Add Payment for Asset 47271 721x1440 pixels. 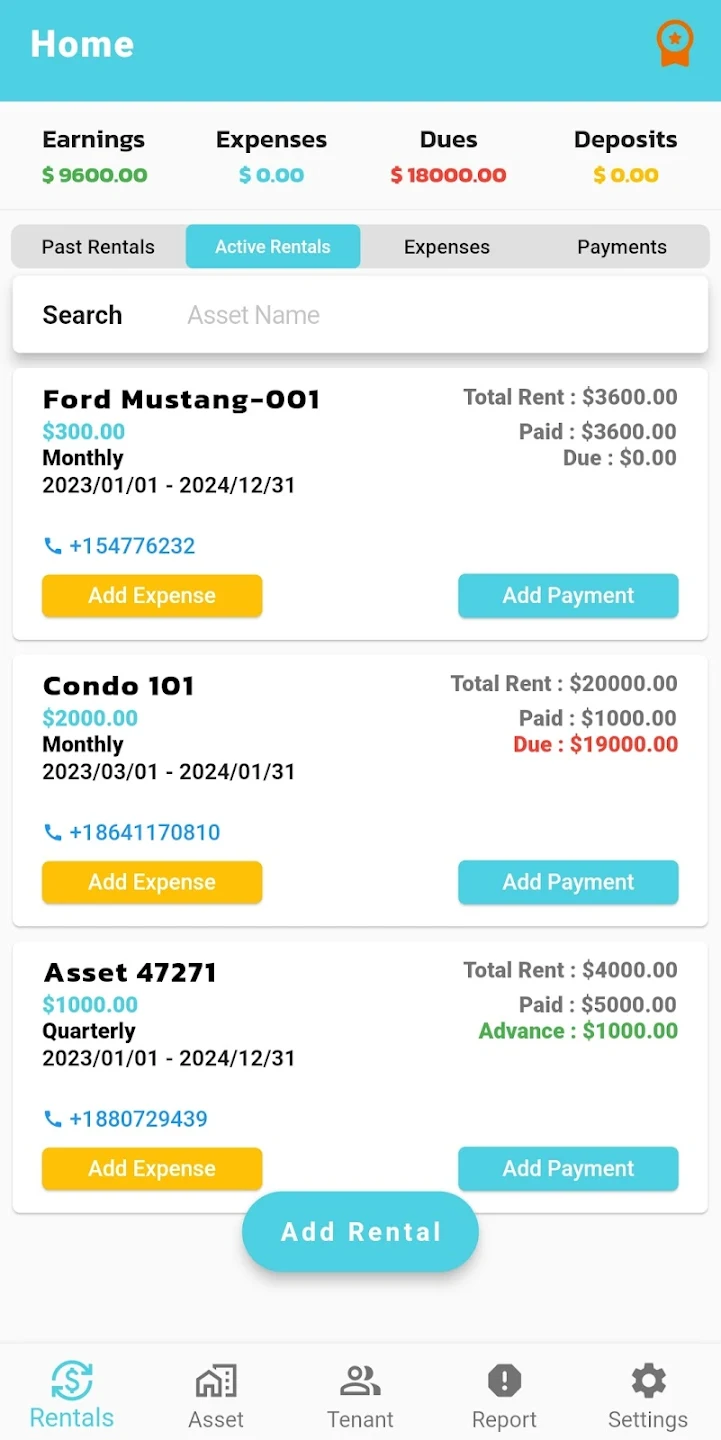click(x=567, y=1168)
